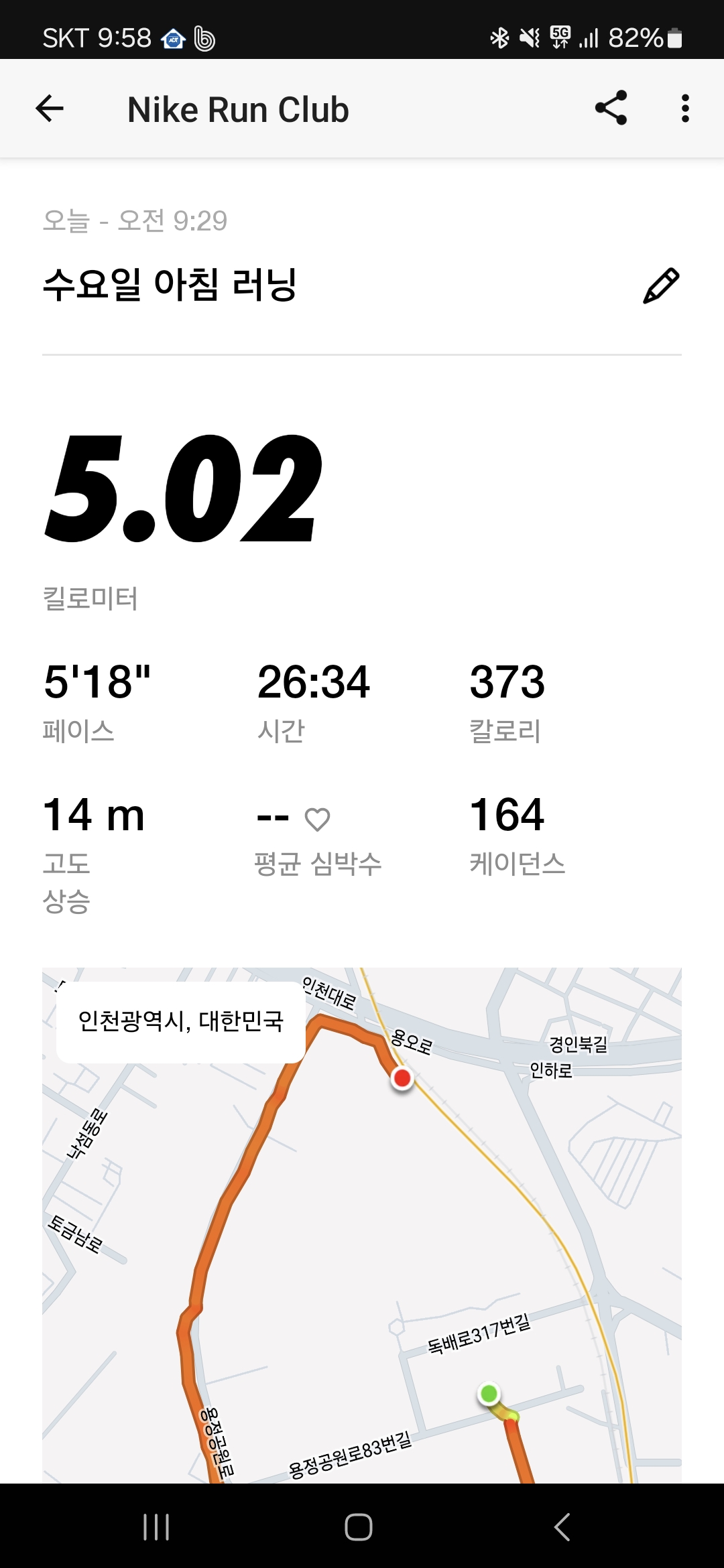Image resolution: width=724 pixels, height=1568 pixels.
Task: Open the running route map
Action: click(x=362, y=1225)
